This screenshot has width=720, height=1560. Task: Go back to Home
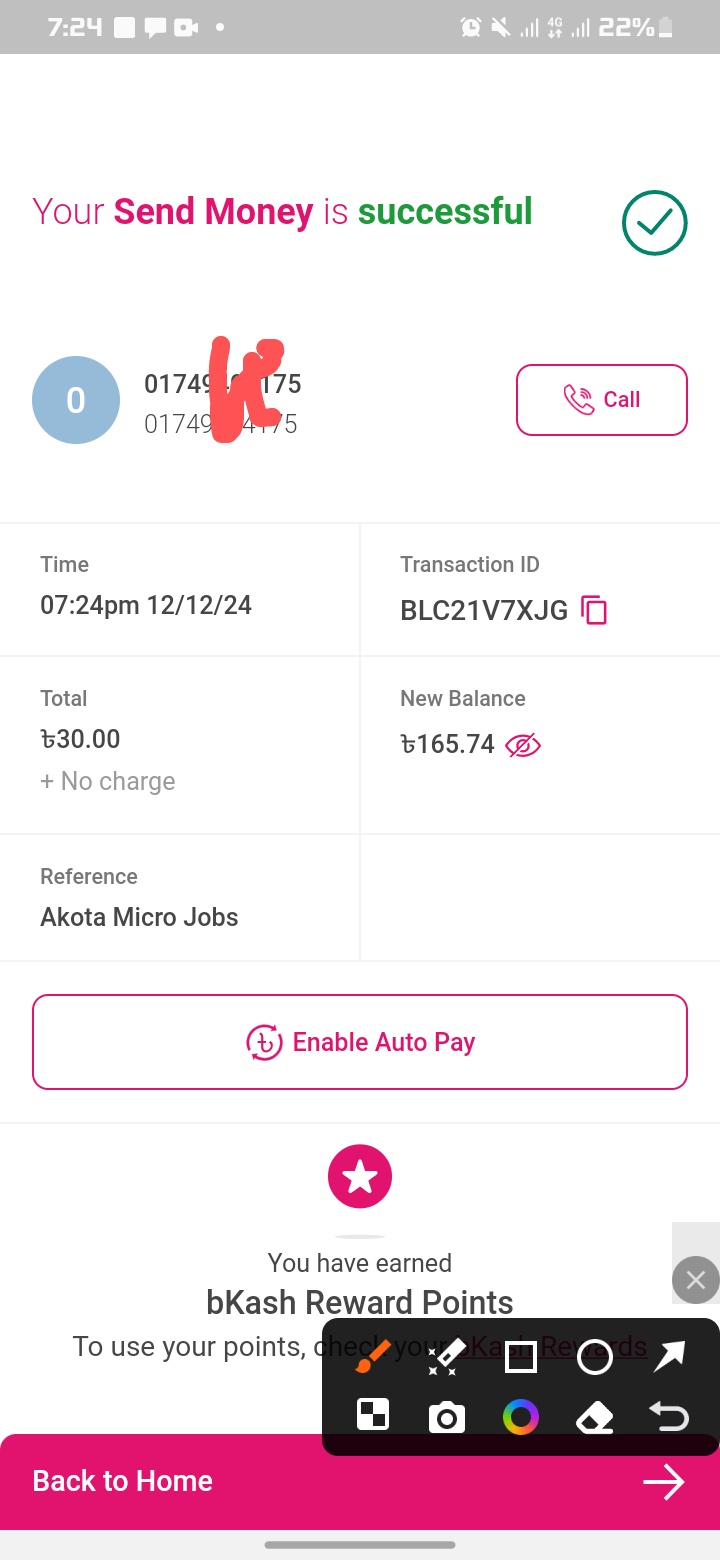coord(360,1481)
